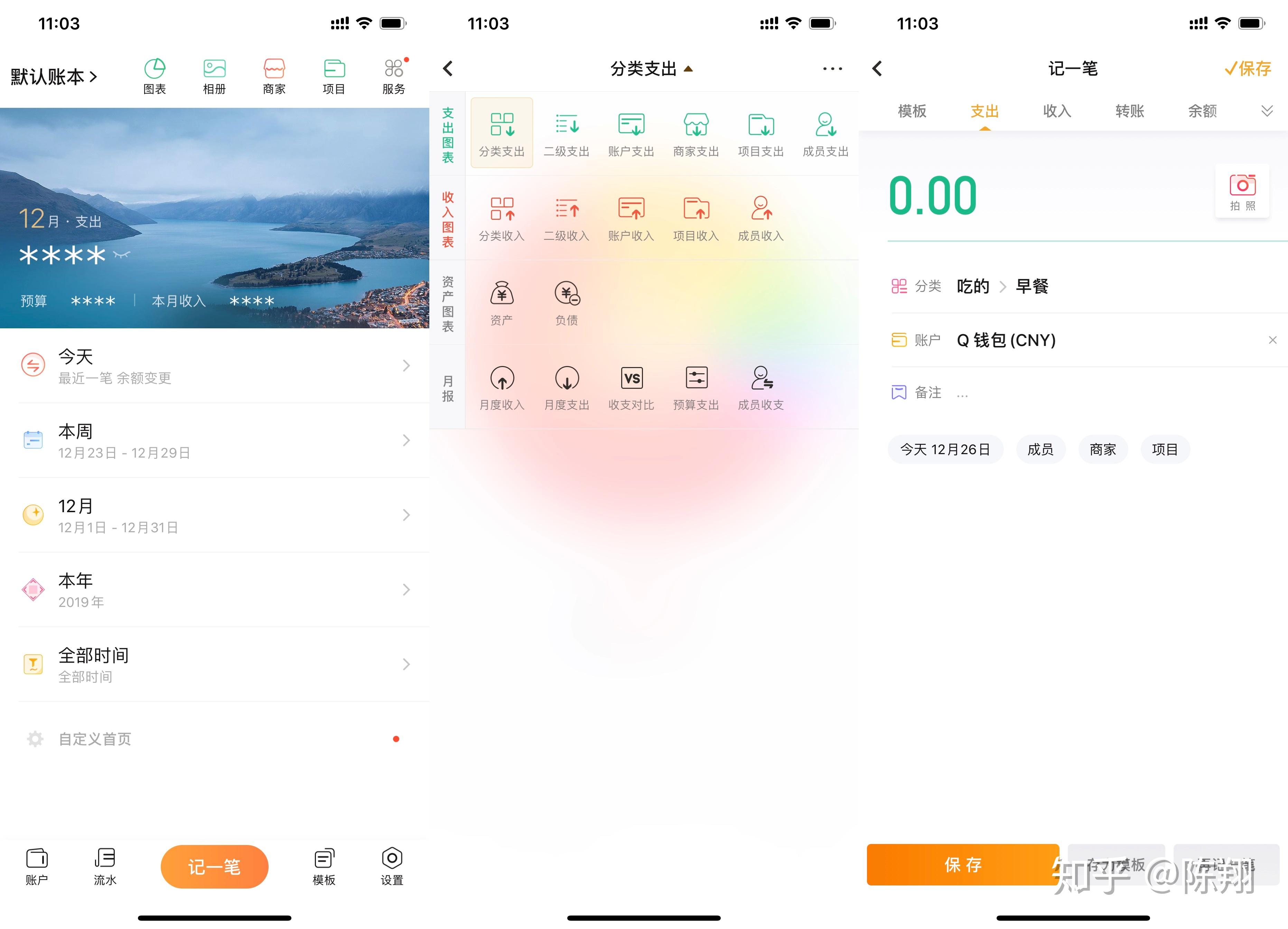Switch account book via 默认账本
Viewport: 1288px width, 929px height.
(54, 77)
